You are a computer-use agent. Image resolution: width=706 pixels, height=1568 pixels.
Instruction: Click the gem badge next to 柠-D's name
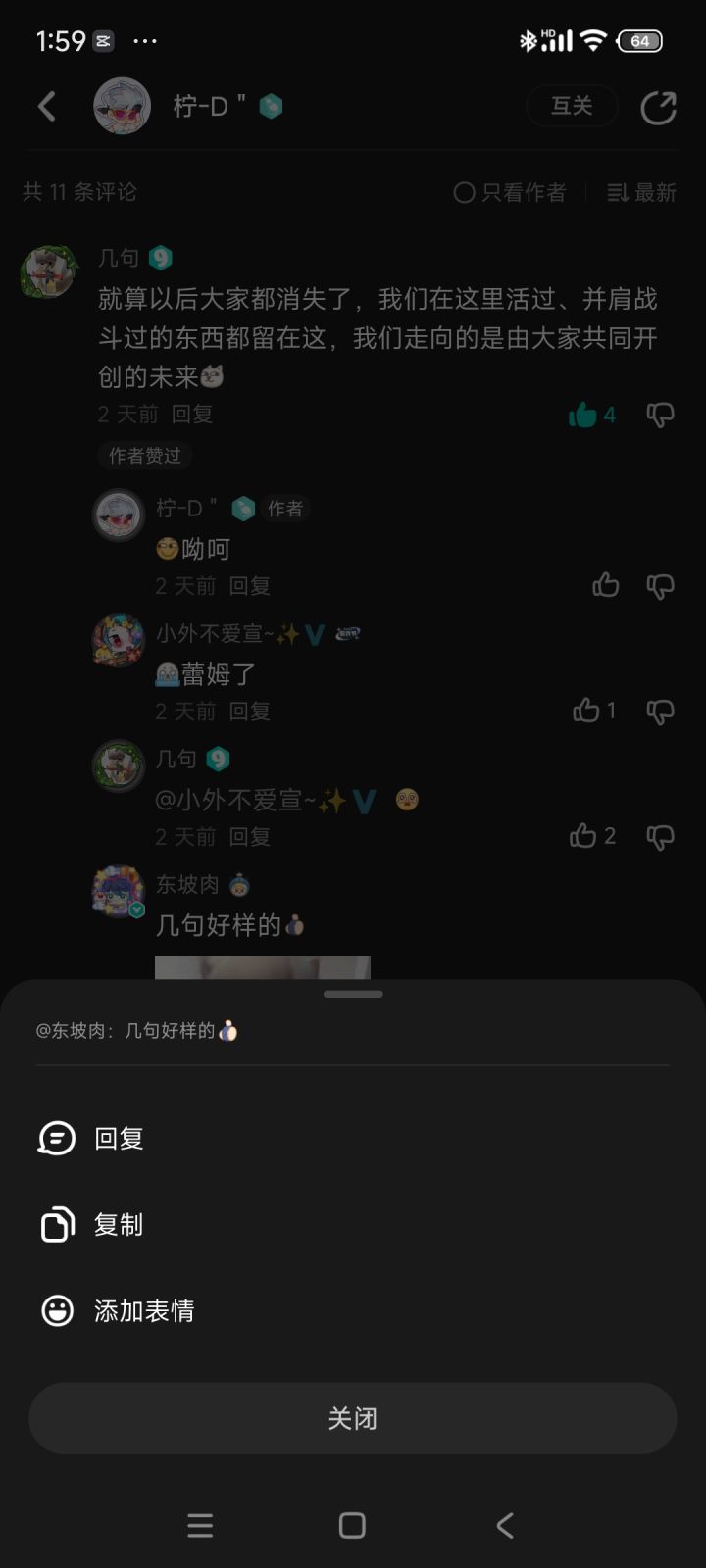tap(270, 106)
